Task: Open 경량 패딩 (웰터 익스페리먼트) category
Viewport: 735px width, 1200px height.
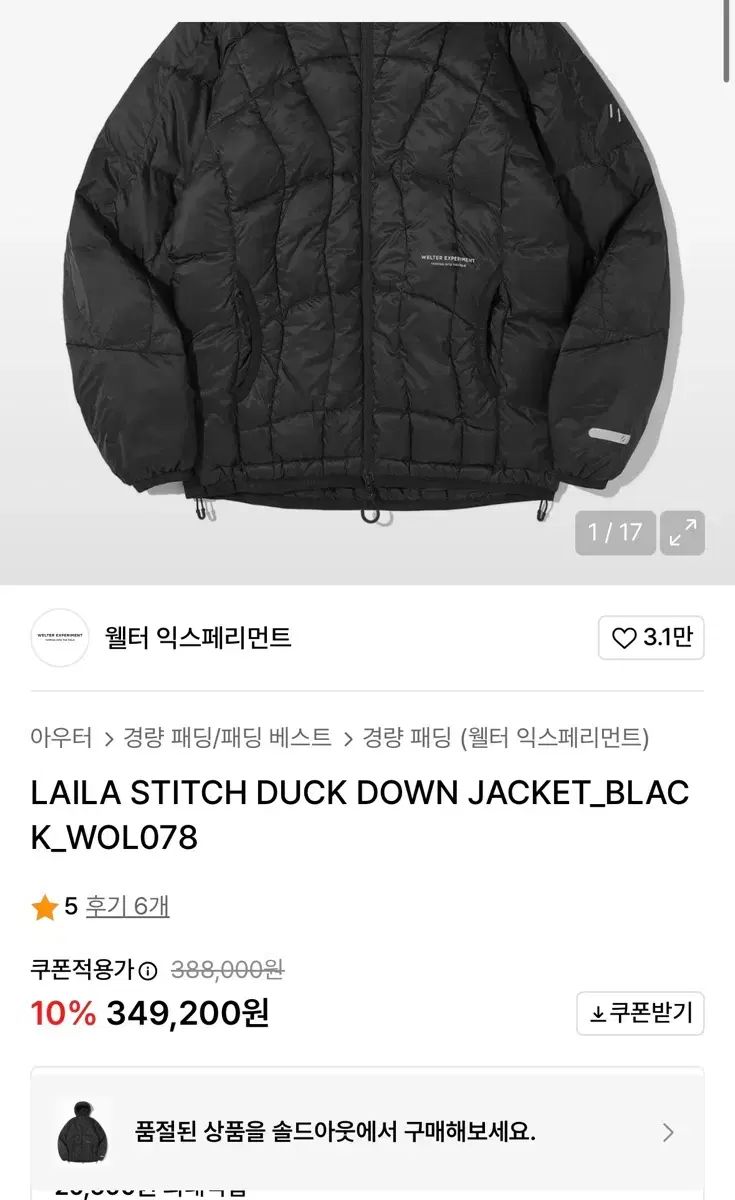Action: [x=505, y=738]
